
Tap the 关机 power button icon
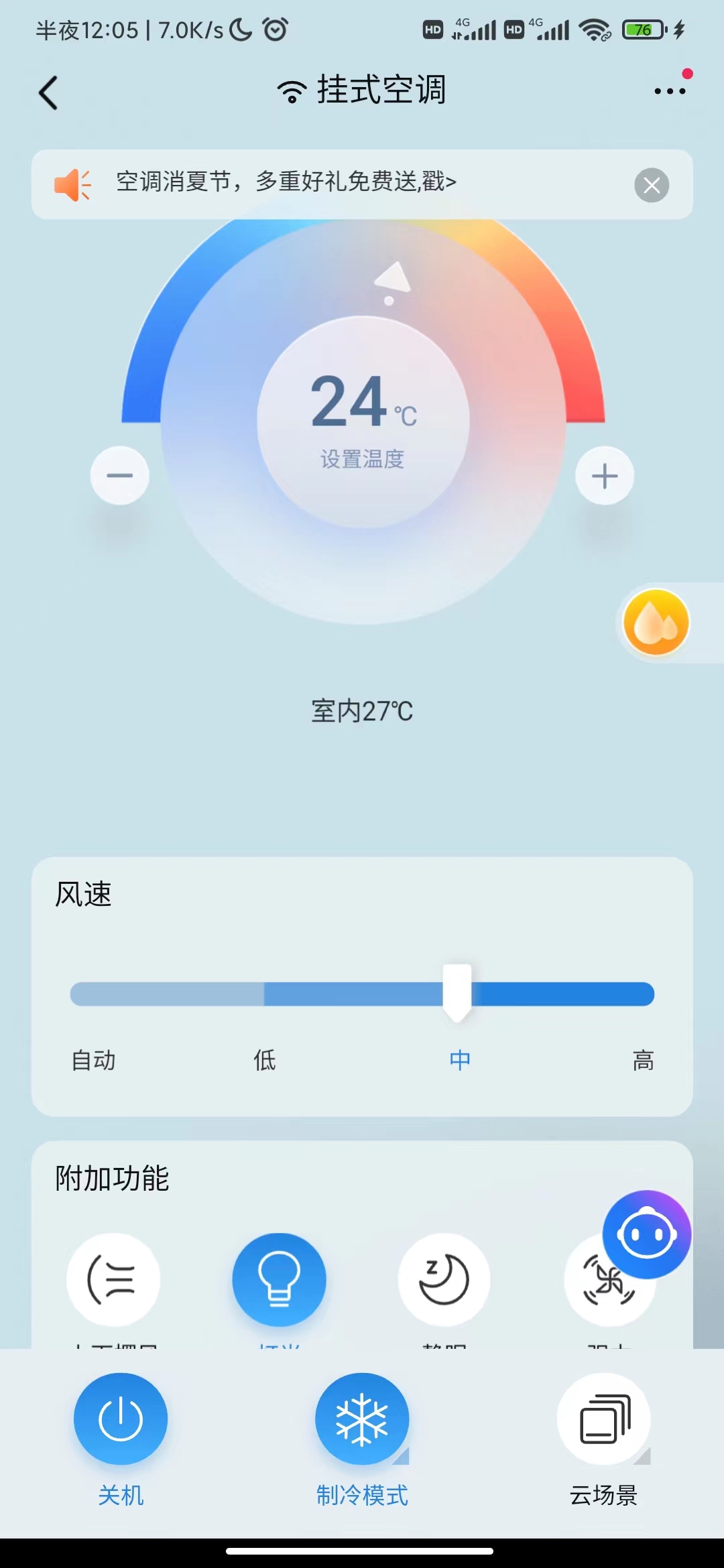(120, 1418)
